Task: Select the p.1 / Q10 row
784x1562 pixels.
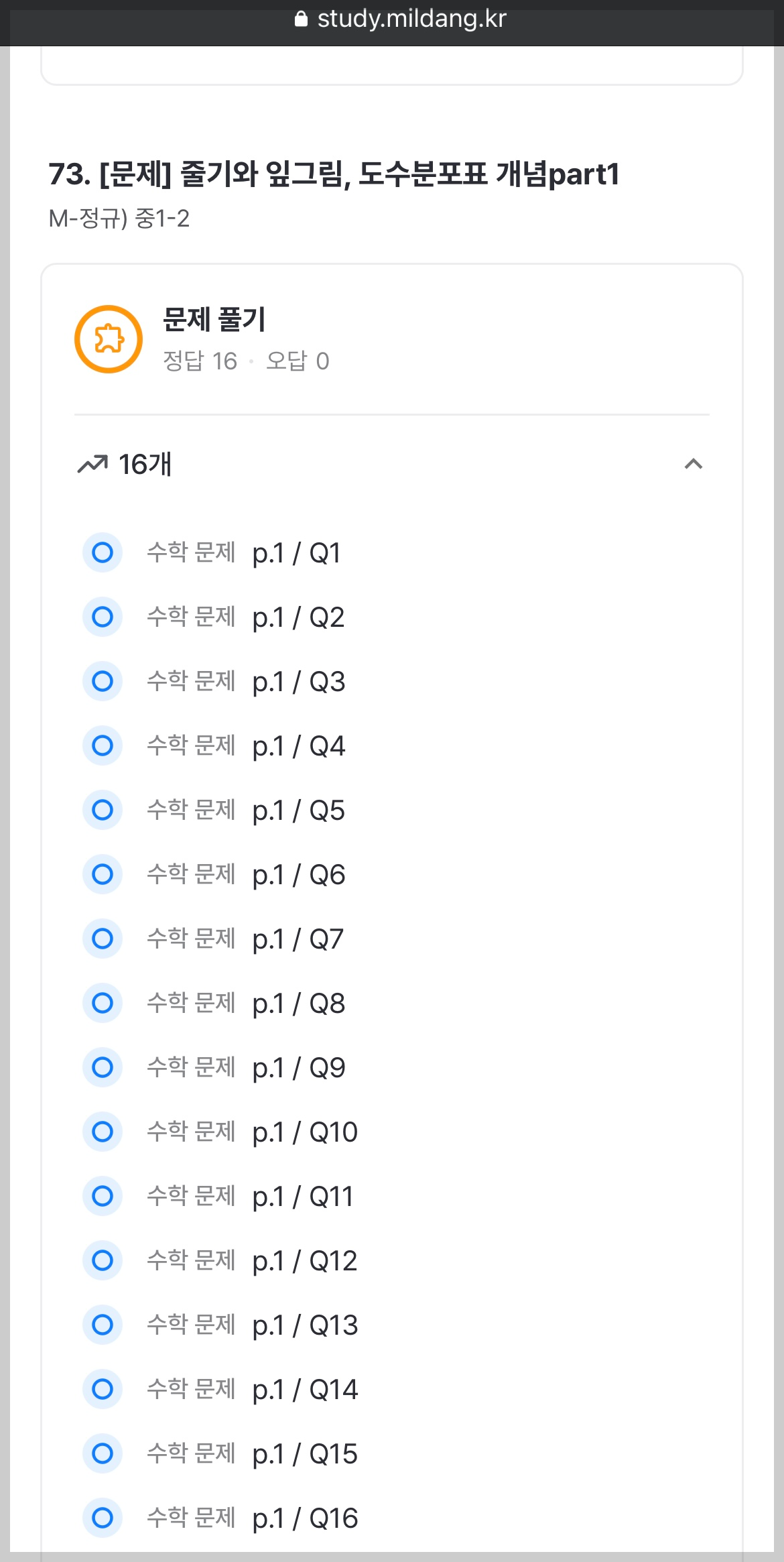Action: coord(392,1132)
